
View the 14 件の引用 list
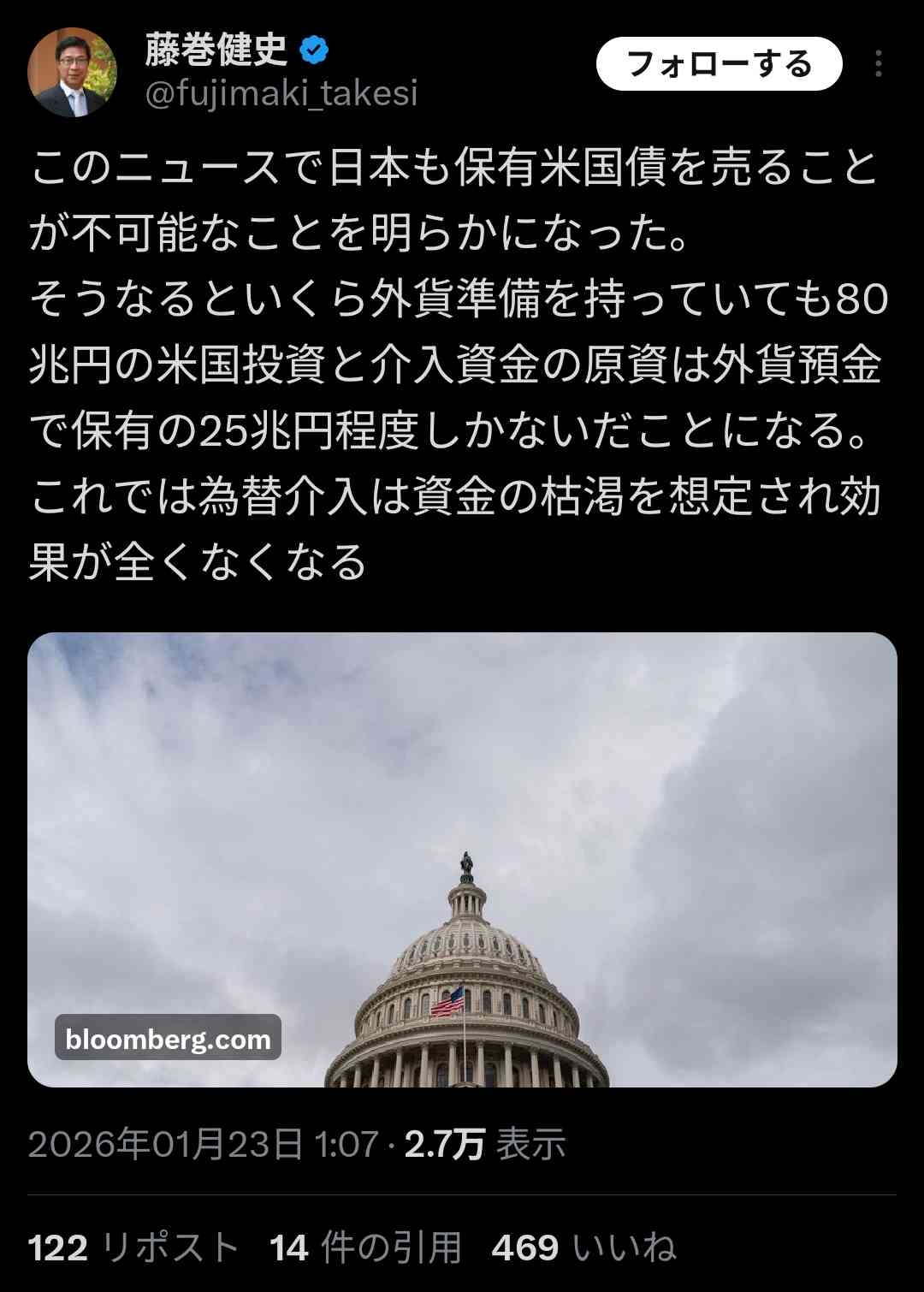point(365,1248)
